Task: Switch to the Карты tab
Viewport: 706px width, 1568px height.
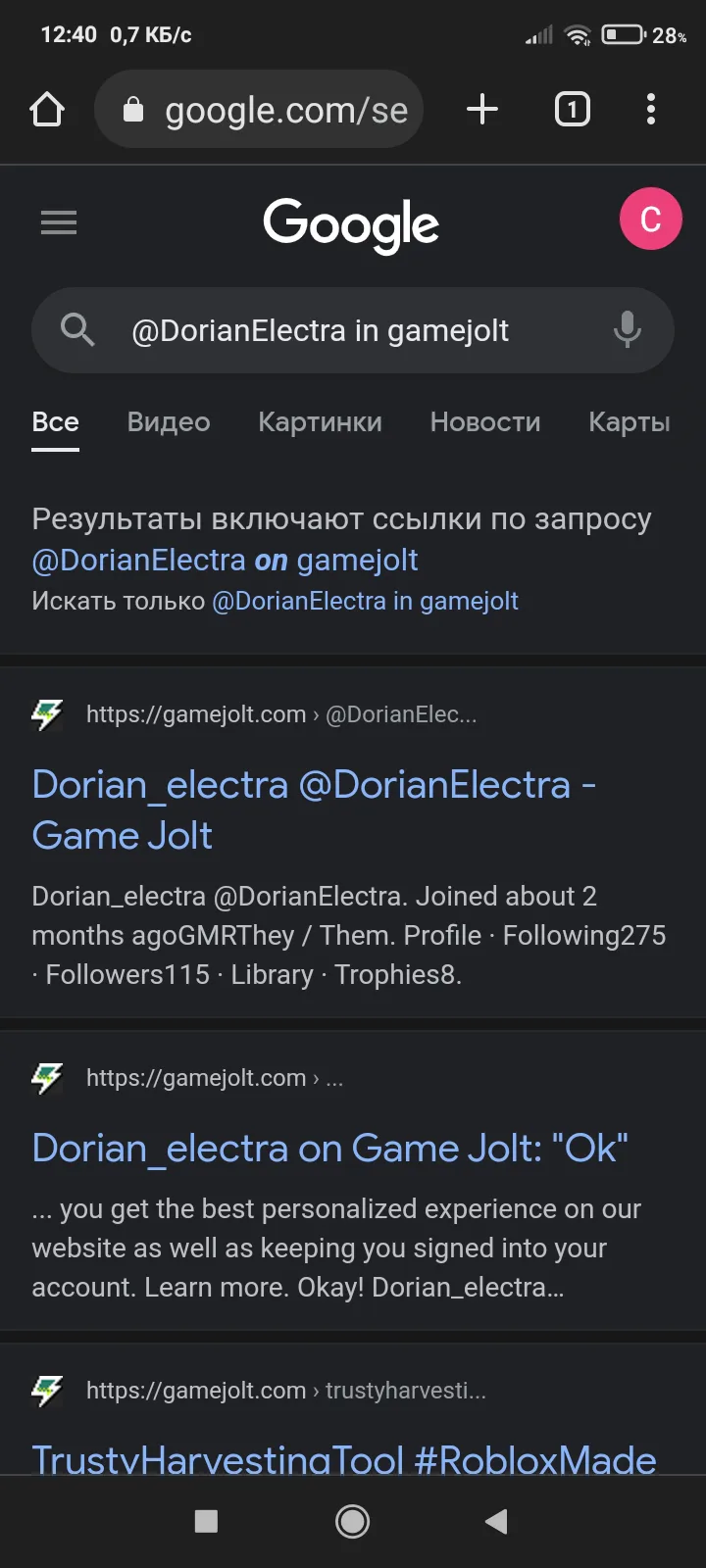Action: pos(630,422)
